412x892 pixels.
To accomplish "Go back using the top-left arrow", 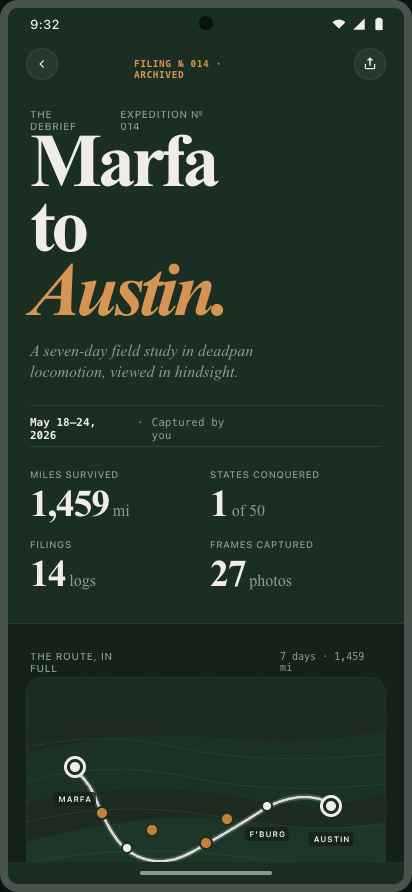I will click(42, 64).
